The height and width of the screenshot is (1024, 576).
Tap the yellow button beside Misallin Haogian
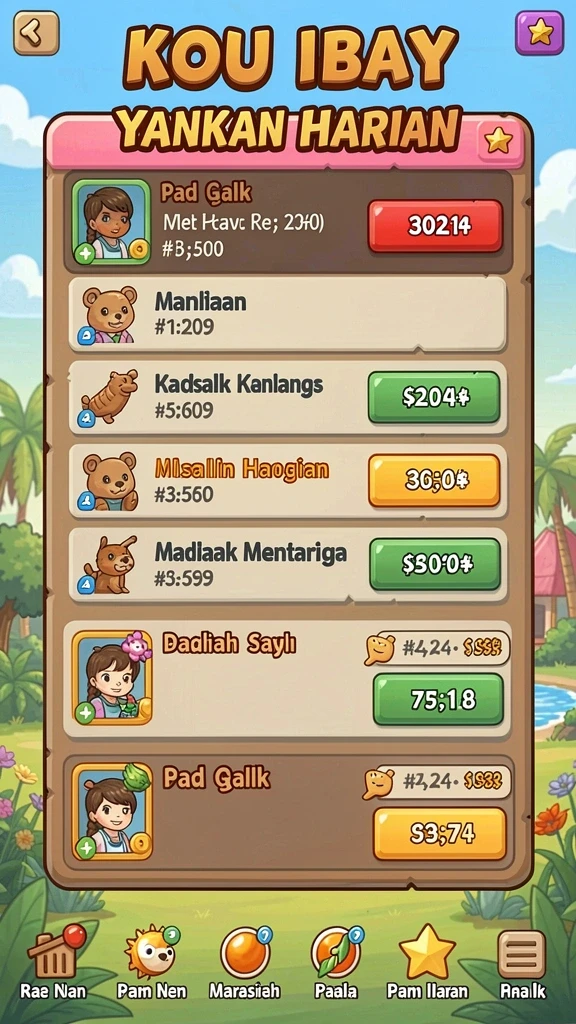tap(434, 481)
